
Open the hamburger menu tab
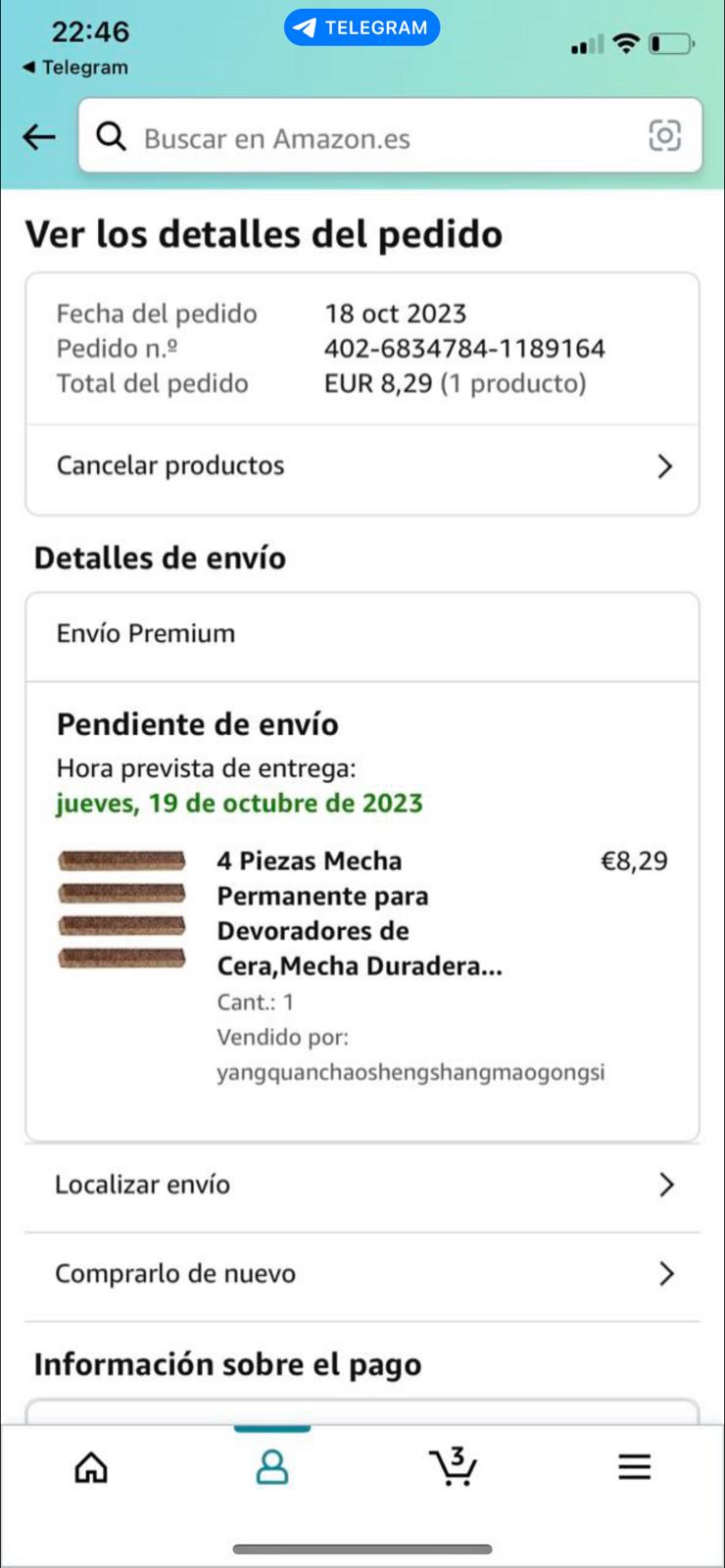coord(634,1467)
